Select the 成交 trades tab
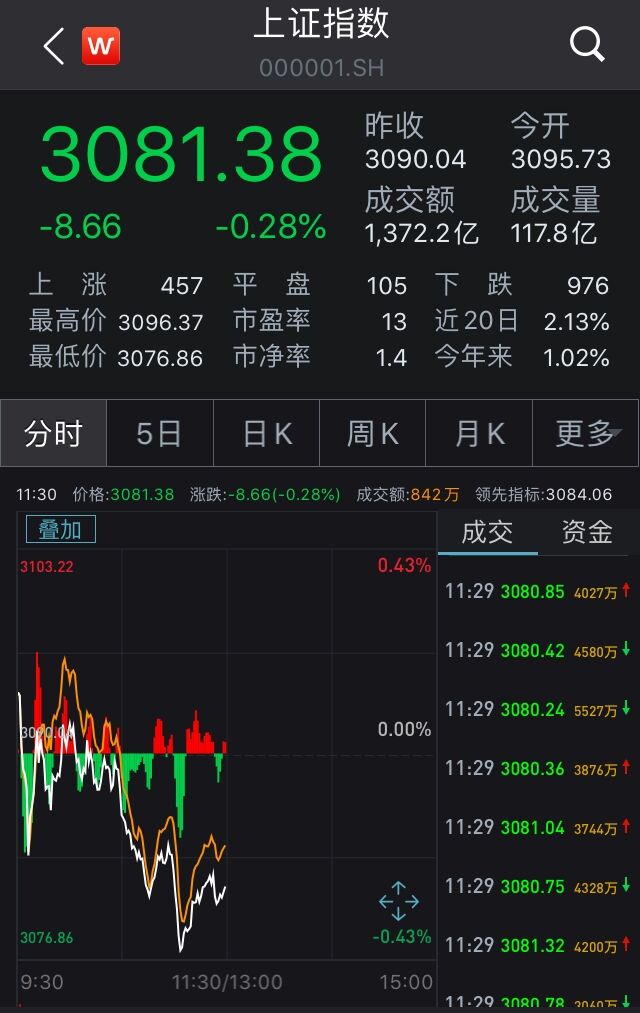 click(487, 532)
